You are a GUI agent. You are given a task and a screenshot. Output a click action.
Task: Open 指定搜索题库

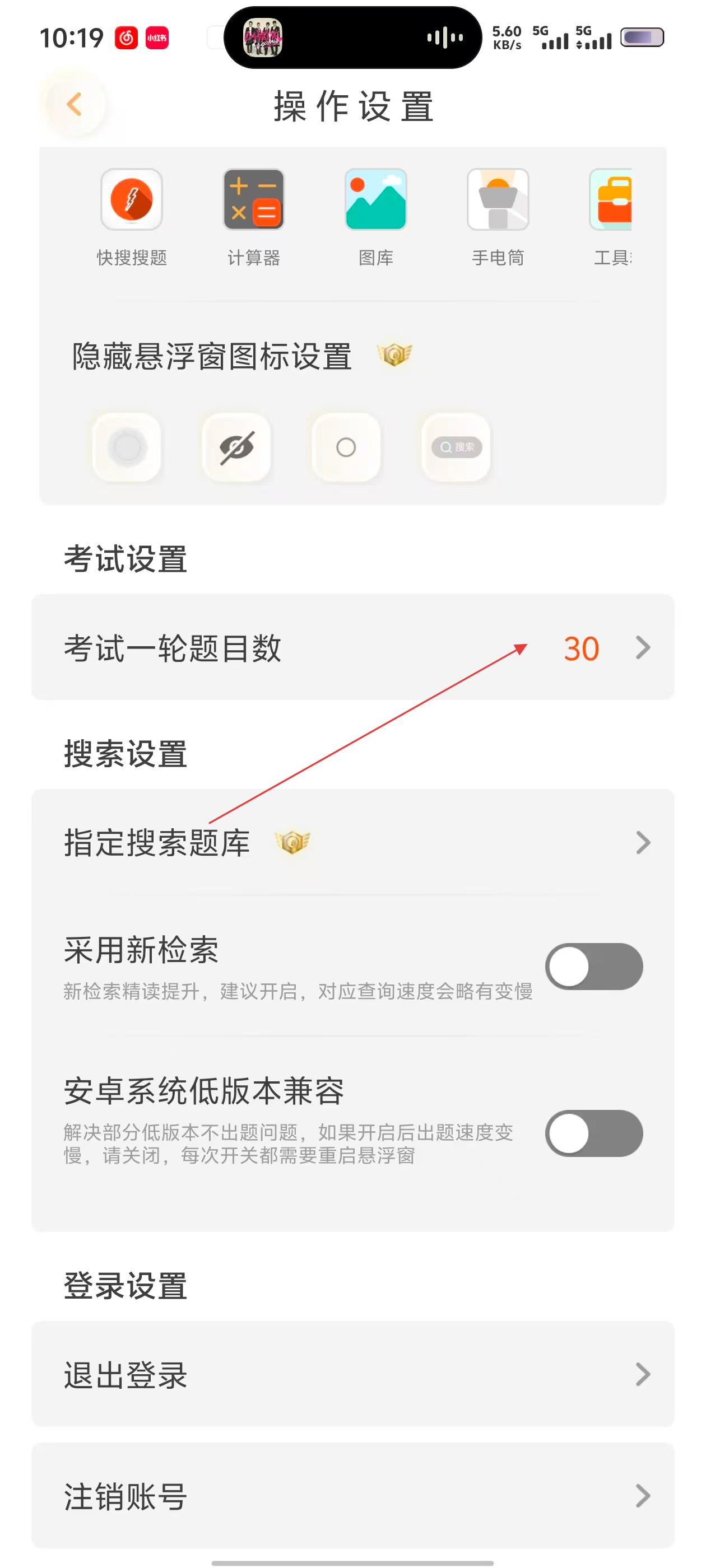click(x=352, y=843)
